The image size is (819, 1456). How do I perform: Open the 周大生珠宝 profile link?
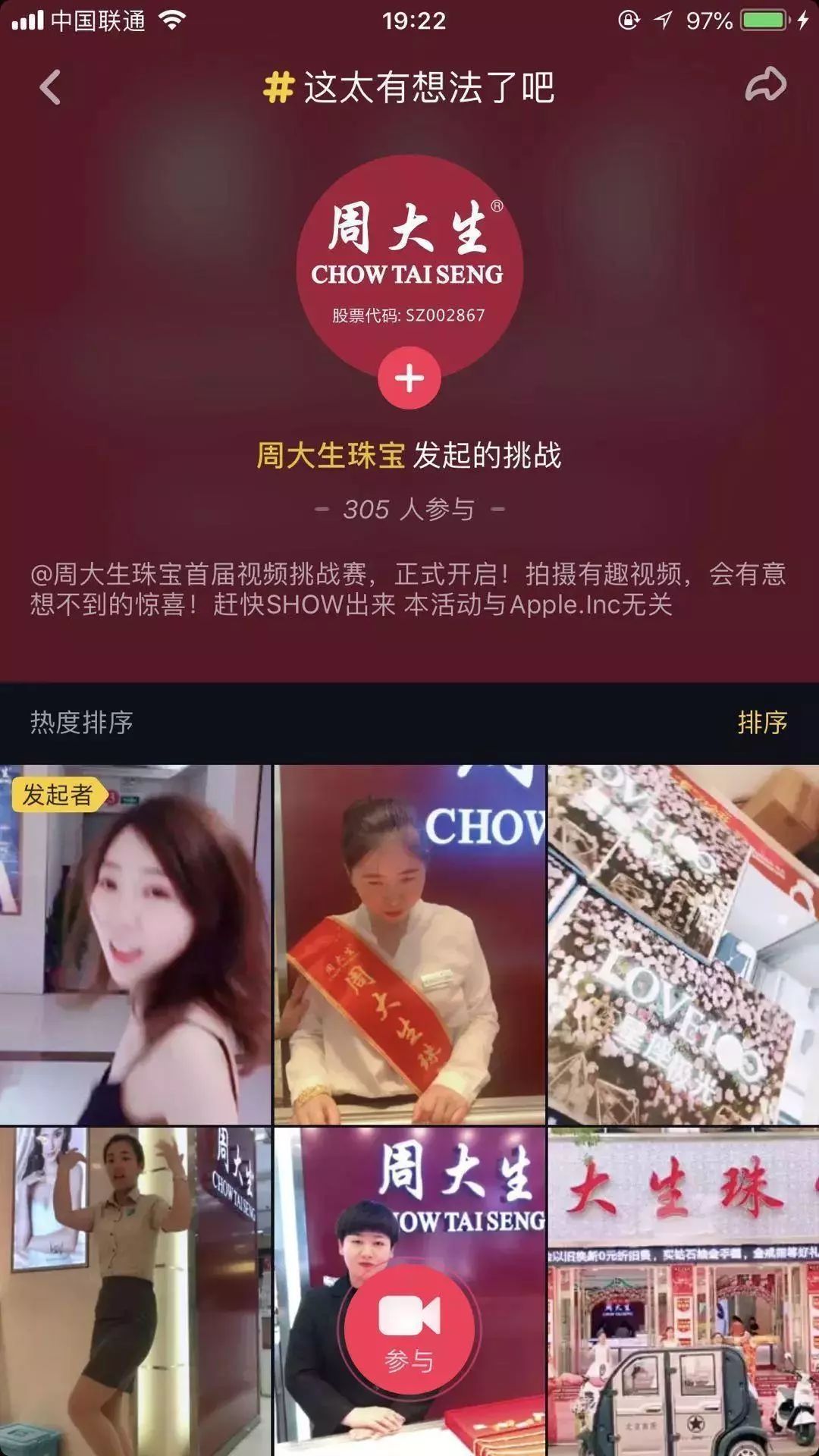point(331,456)
